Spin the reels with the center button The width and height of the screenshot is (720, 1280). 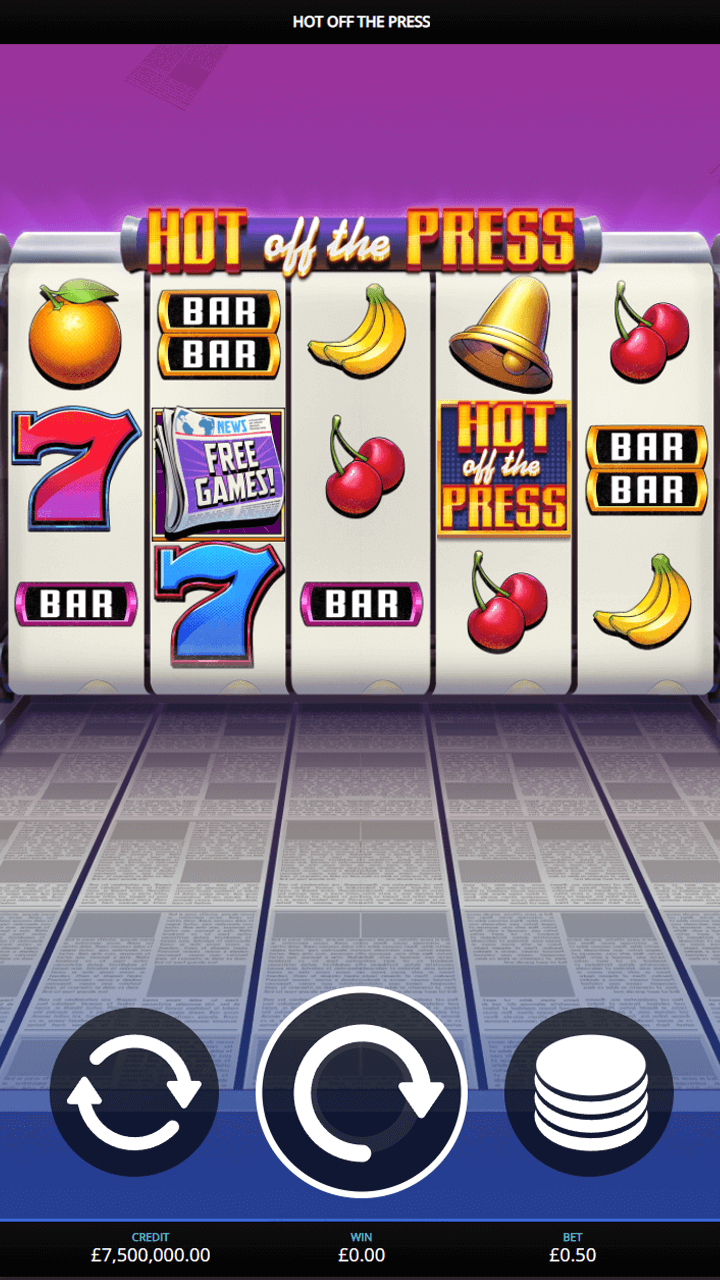[x=362, y=1091]
